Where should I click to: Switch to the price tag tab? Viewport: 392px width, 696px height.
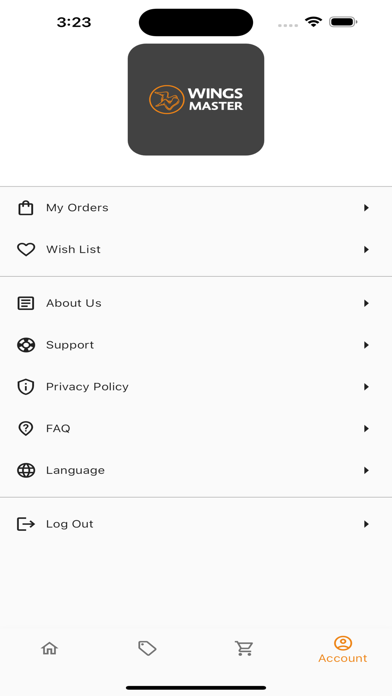coord(147,649)
